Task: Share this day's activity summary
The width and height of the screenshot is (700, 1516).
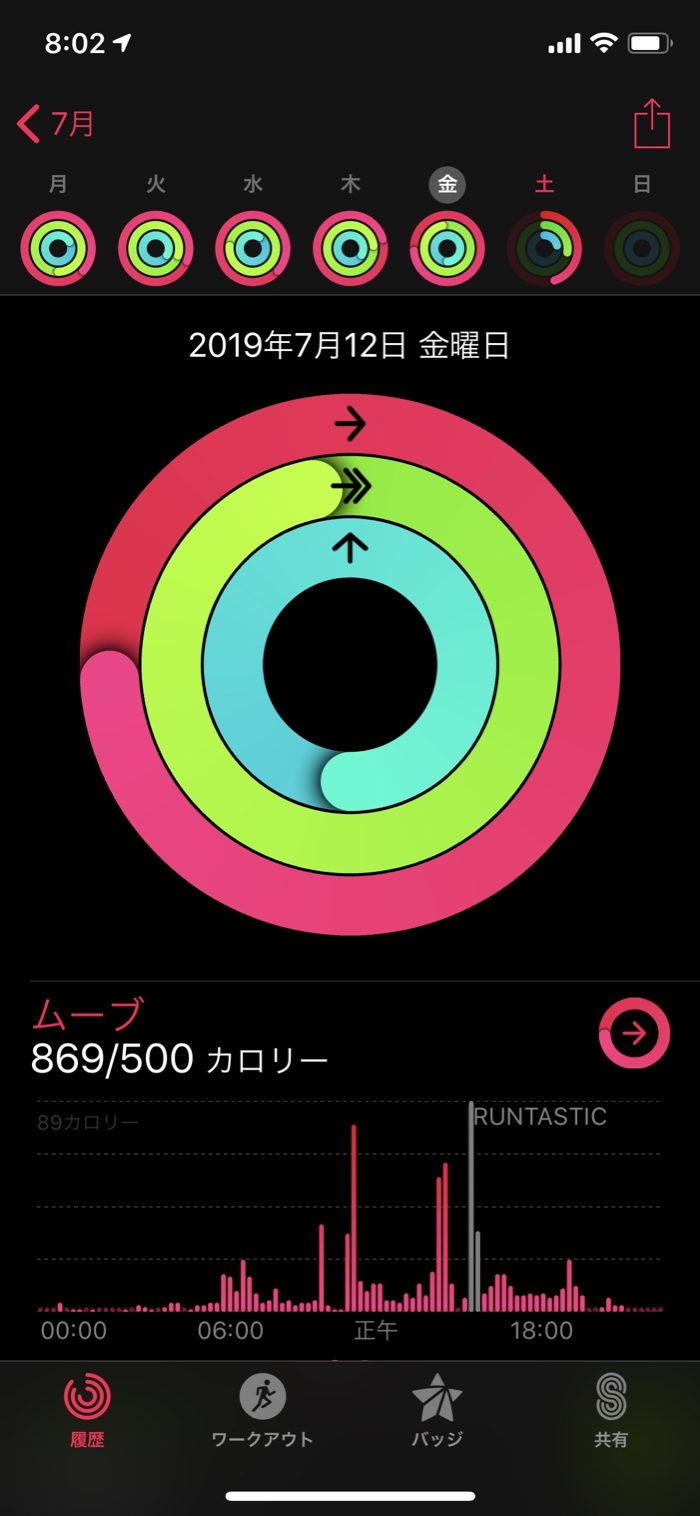Action: pyautogui.click(x=651, y=124)
